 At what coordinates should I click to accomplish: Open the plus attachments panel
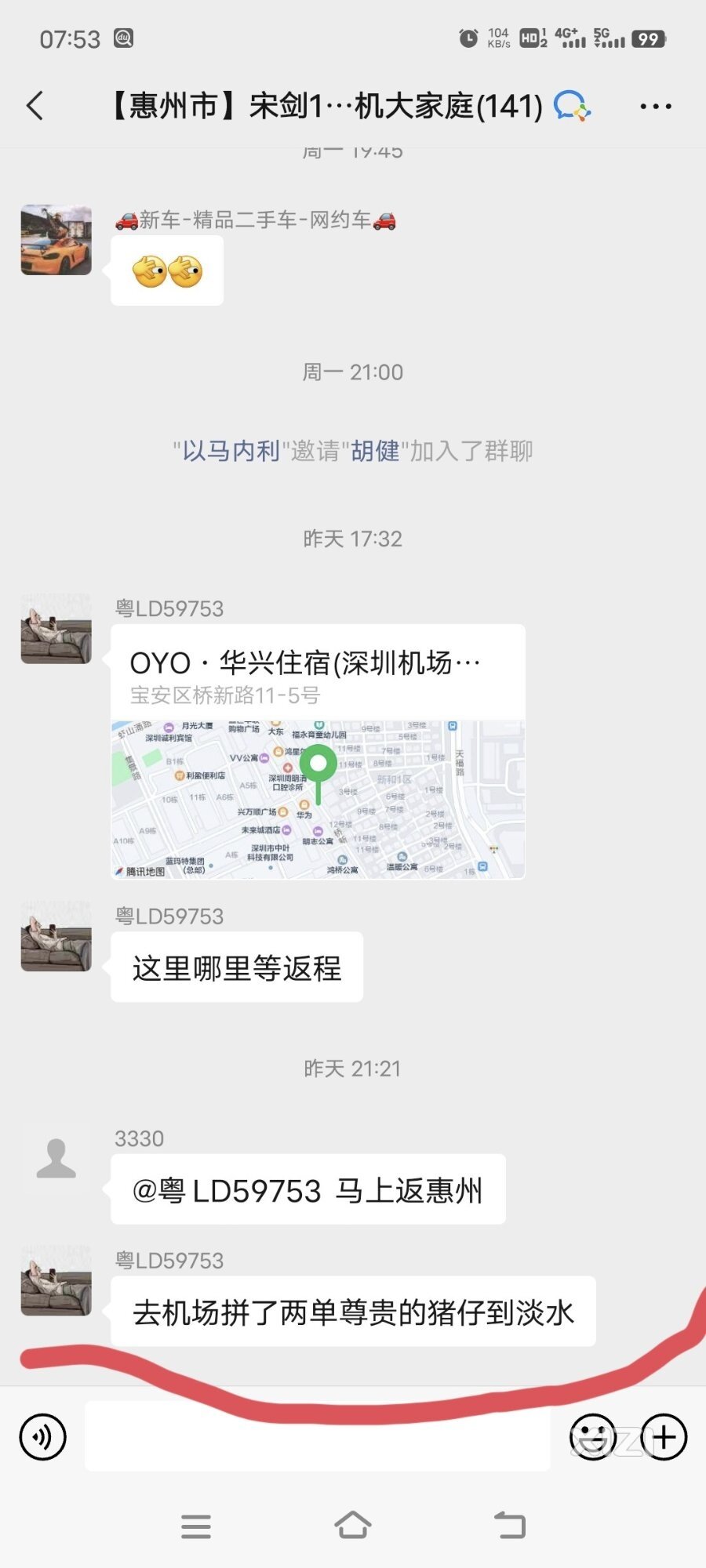pyautogui.click(x=664, y=1436)
